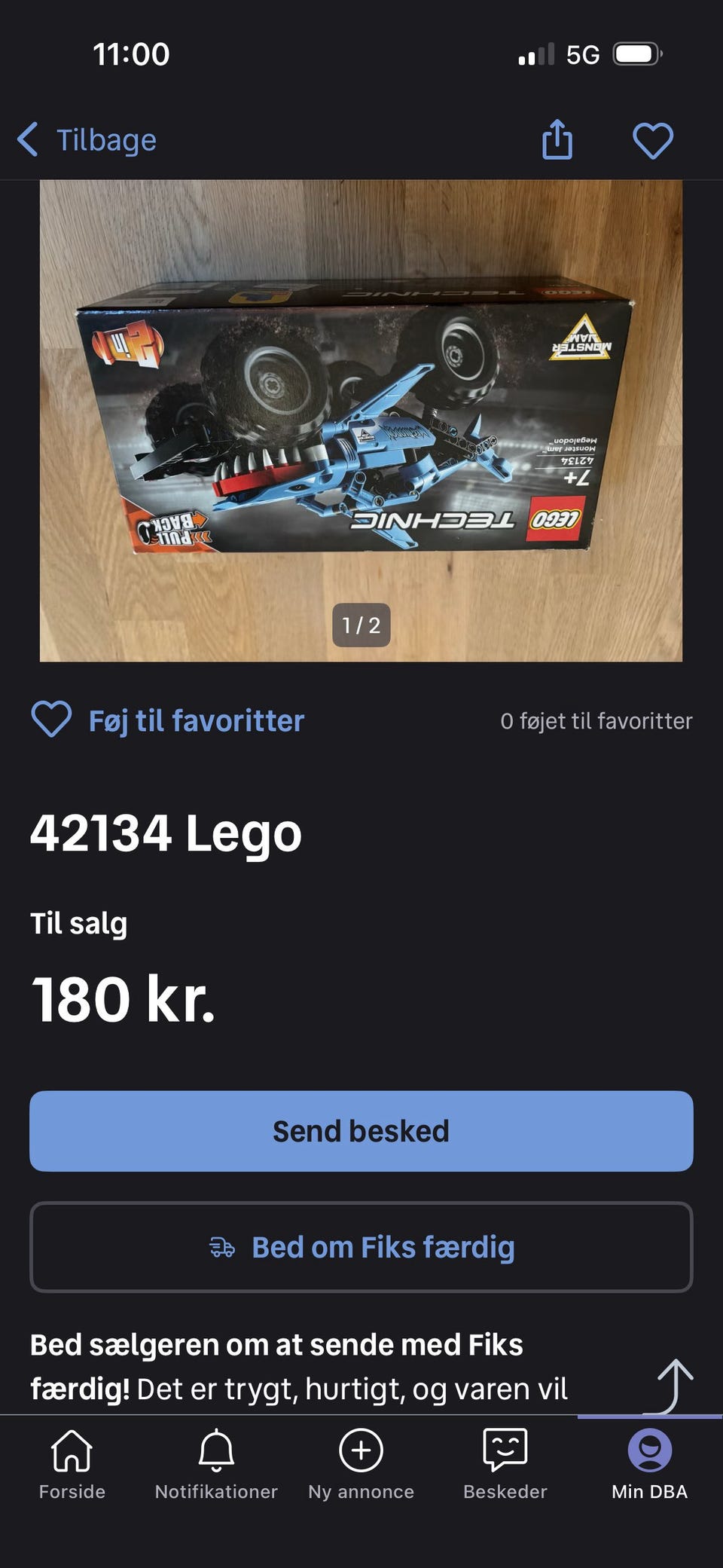Select Føj til favoritter
The image size is (723, 1568).
tap(168, 720)
